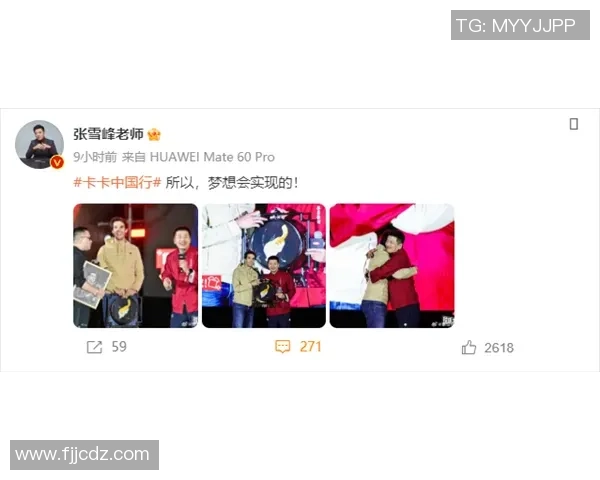The image size is (600, 480).
Task: Repost the post with 59 shares
Action: coord(106,347)
